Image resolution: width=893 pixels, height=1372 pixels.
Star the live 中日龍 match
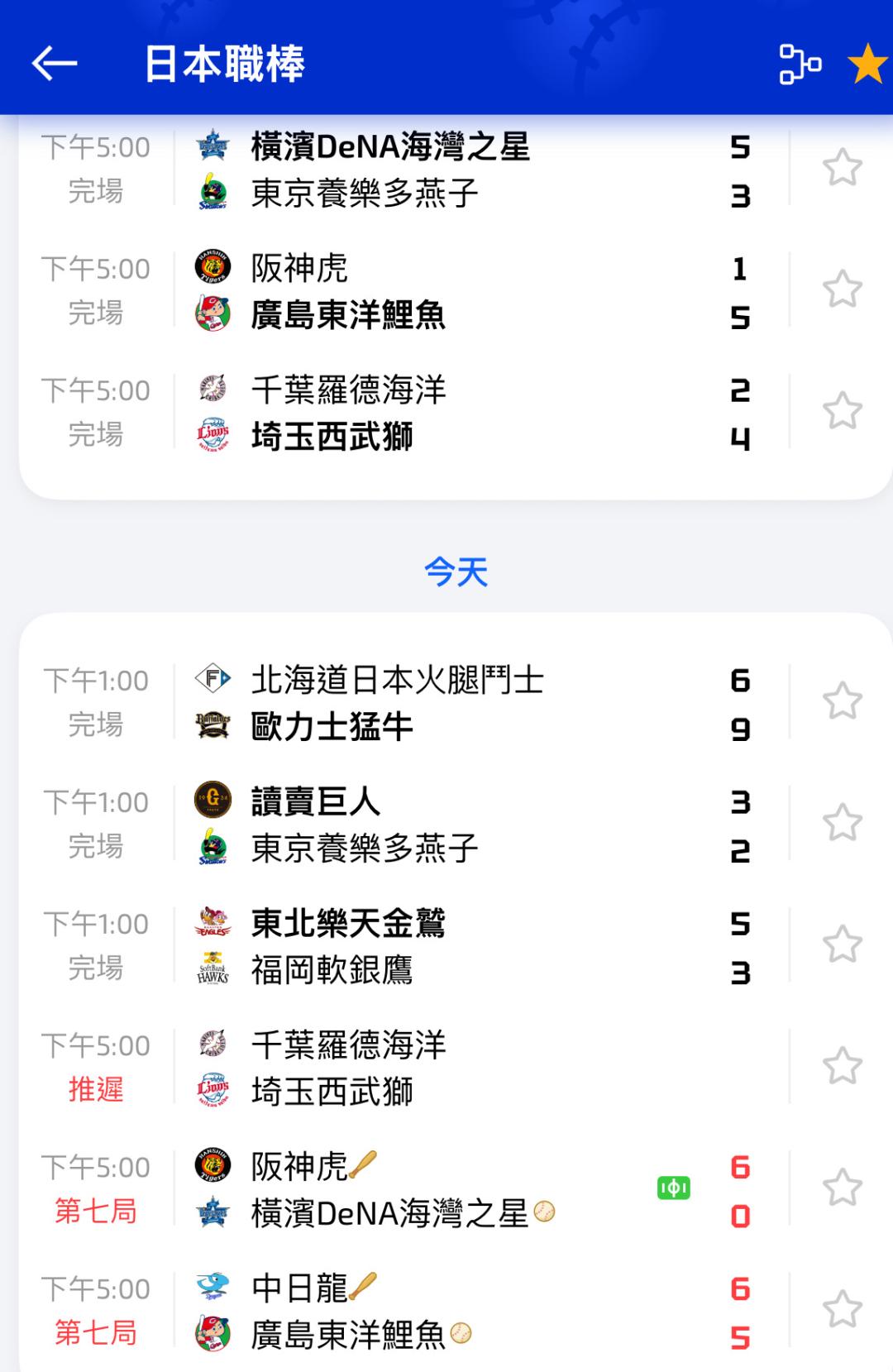(x=843, y=1309)
